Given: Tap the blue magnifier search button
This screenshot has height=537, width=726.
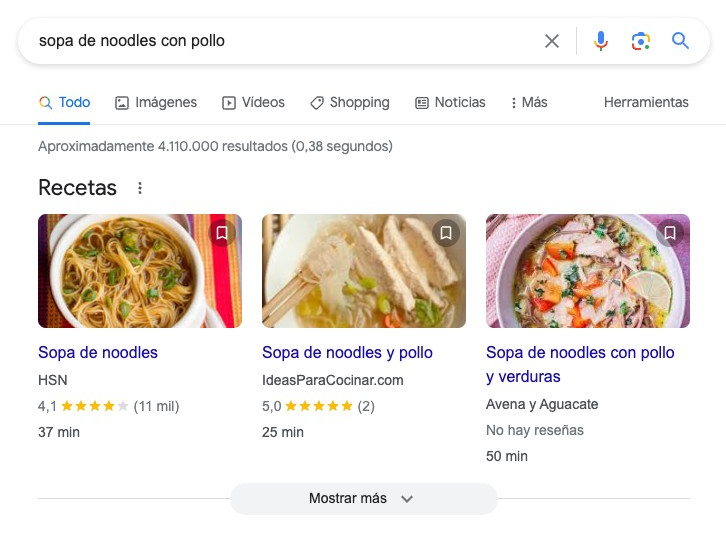Looking at the screenshot, I should pyautogui.click(x=681, y=41).
